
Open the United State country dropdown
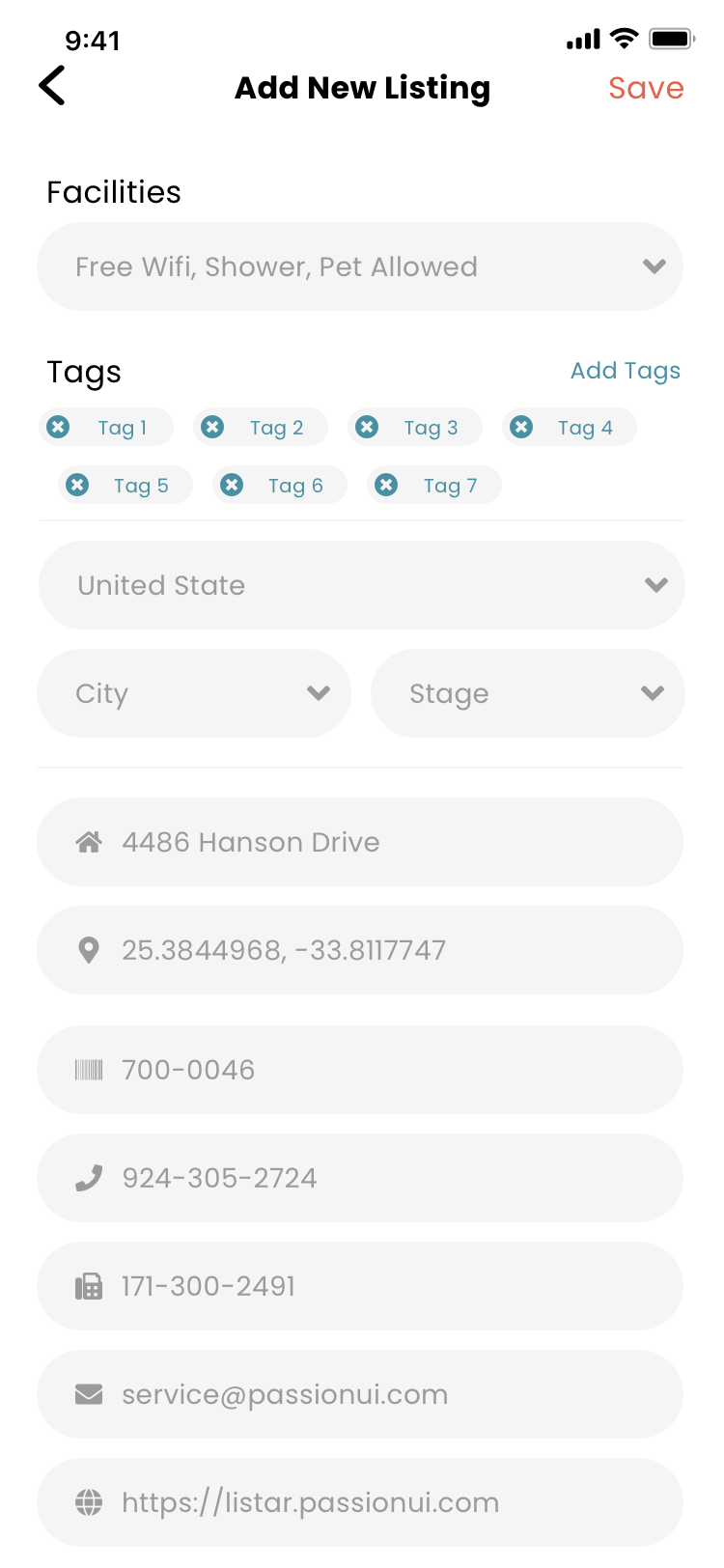click(362, 585)
